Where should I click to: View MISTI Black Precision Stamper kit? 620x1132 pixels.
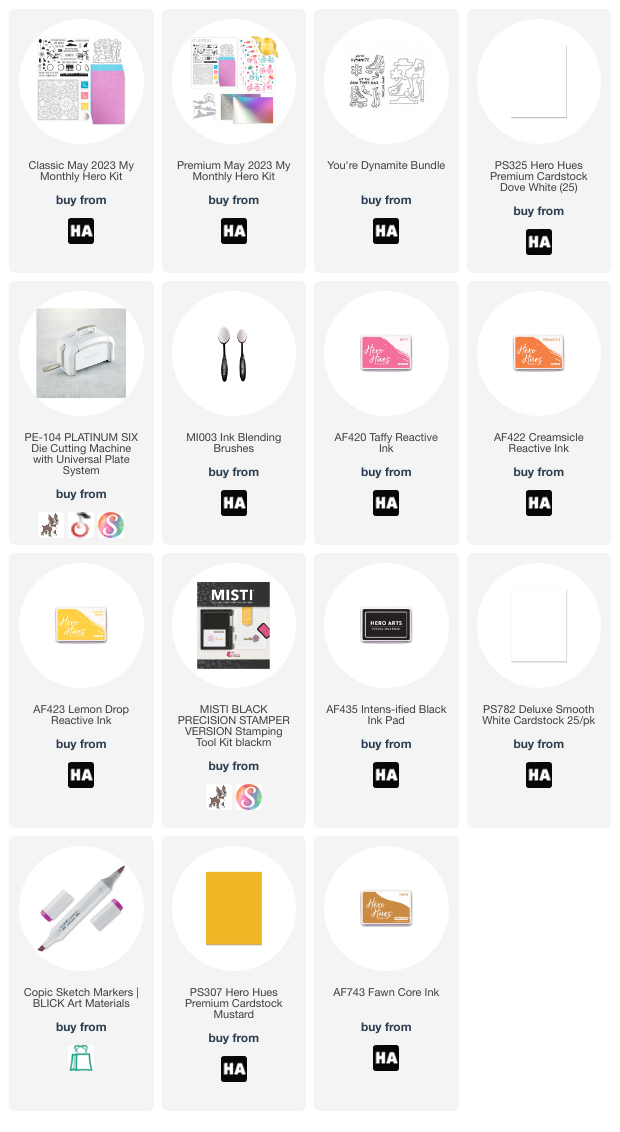point(234,625)
